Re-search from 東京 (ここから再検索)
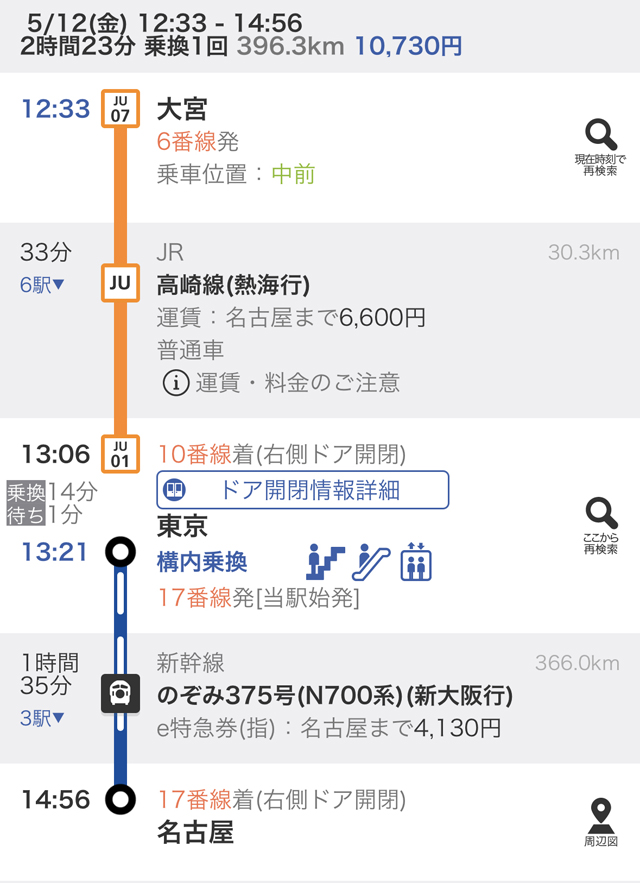Image resolution: width=640 pixels, height=883 pixels. pos(600,526)
